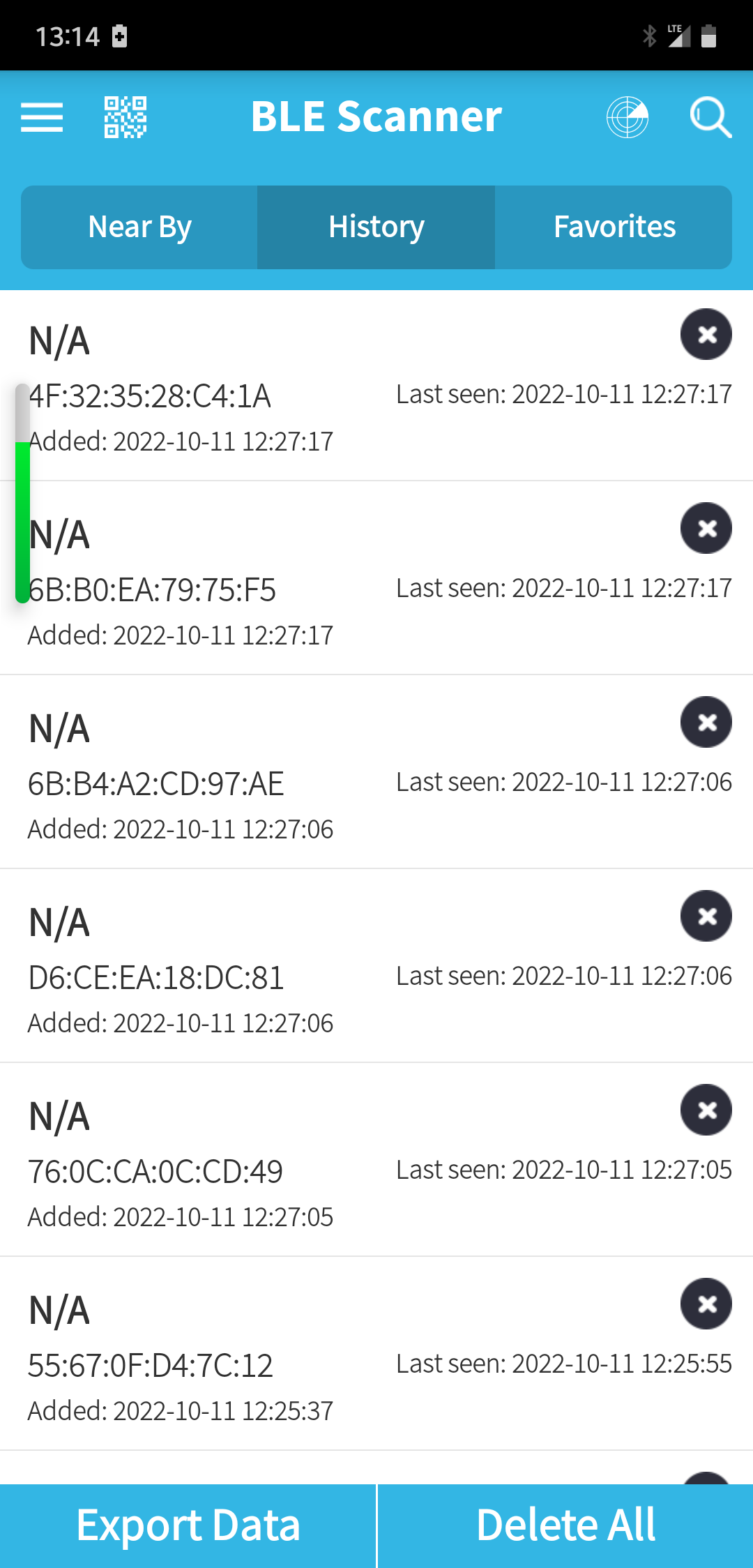Open the QR code scanner
This screenshot has height=1568, width=753.
tap(125, 116)
